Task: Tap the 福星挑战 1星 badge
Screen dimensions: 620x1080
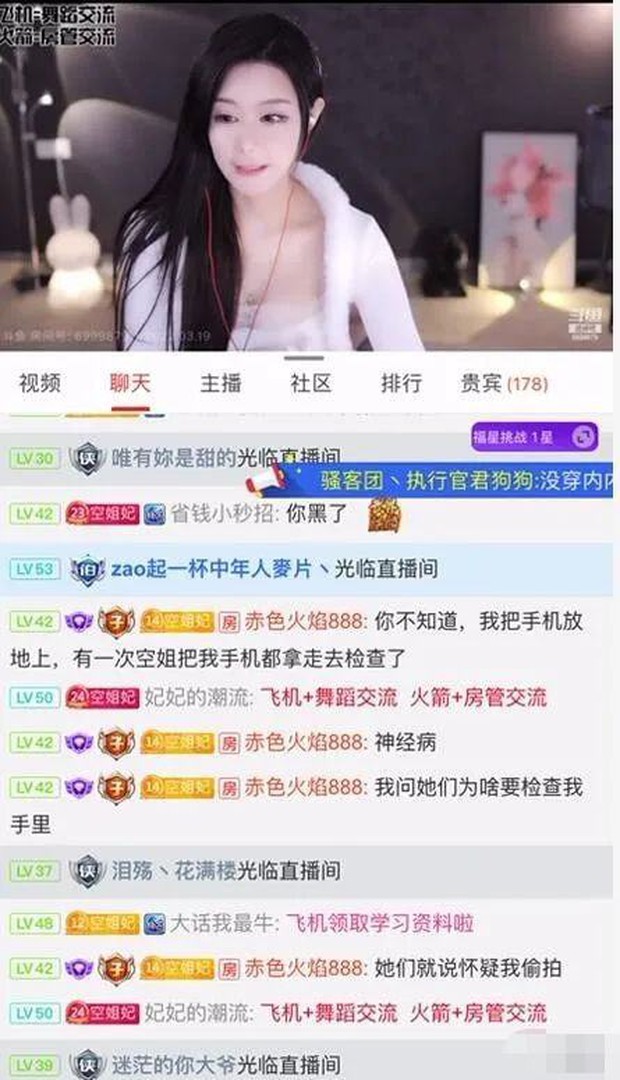Action: (x=534, y=437)
